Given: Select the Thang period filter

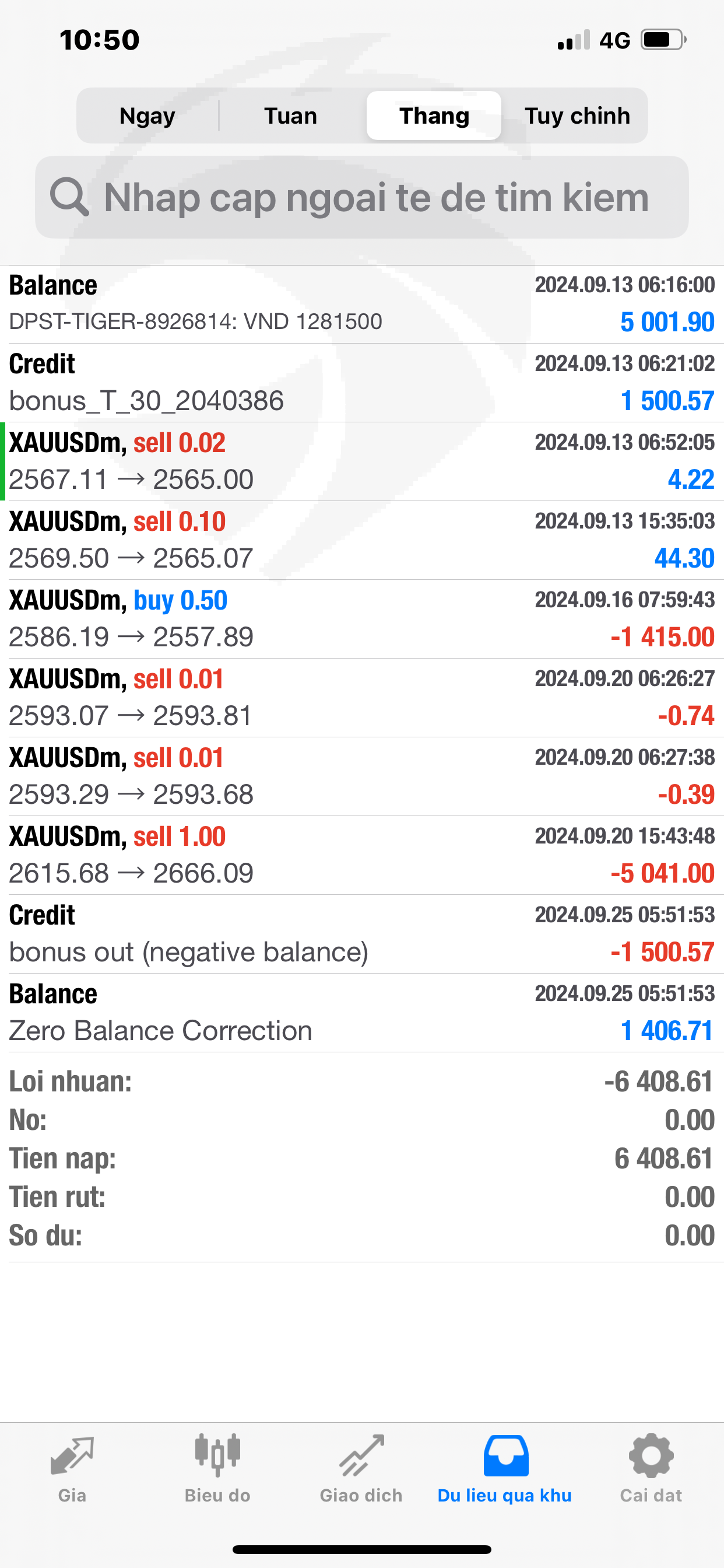Looking at the screenshot, I should [x=434, y=116].
